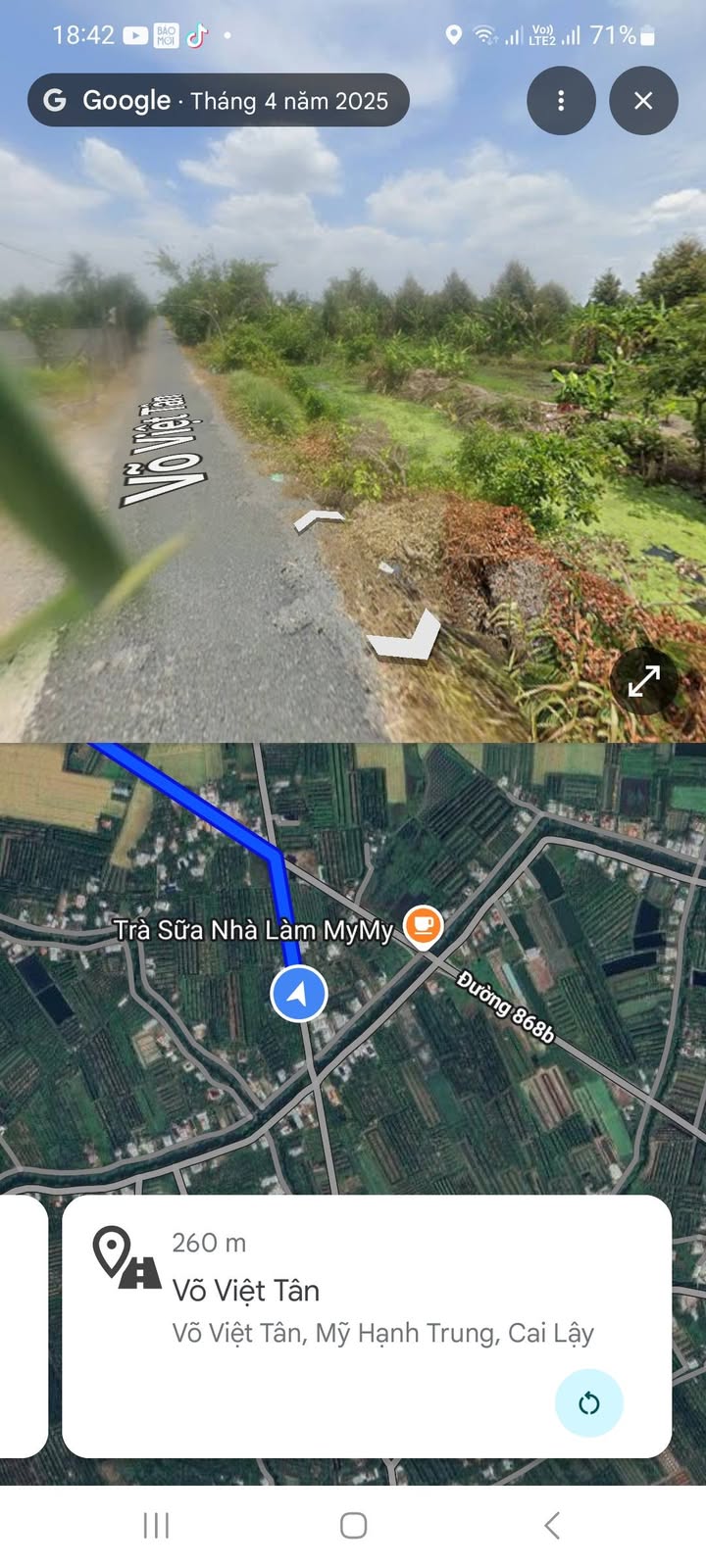This screenshot has height=1568, width=706.
Task: Go back with system back button
Action: 552,1525
